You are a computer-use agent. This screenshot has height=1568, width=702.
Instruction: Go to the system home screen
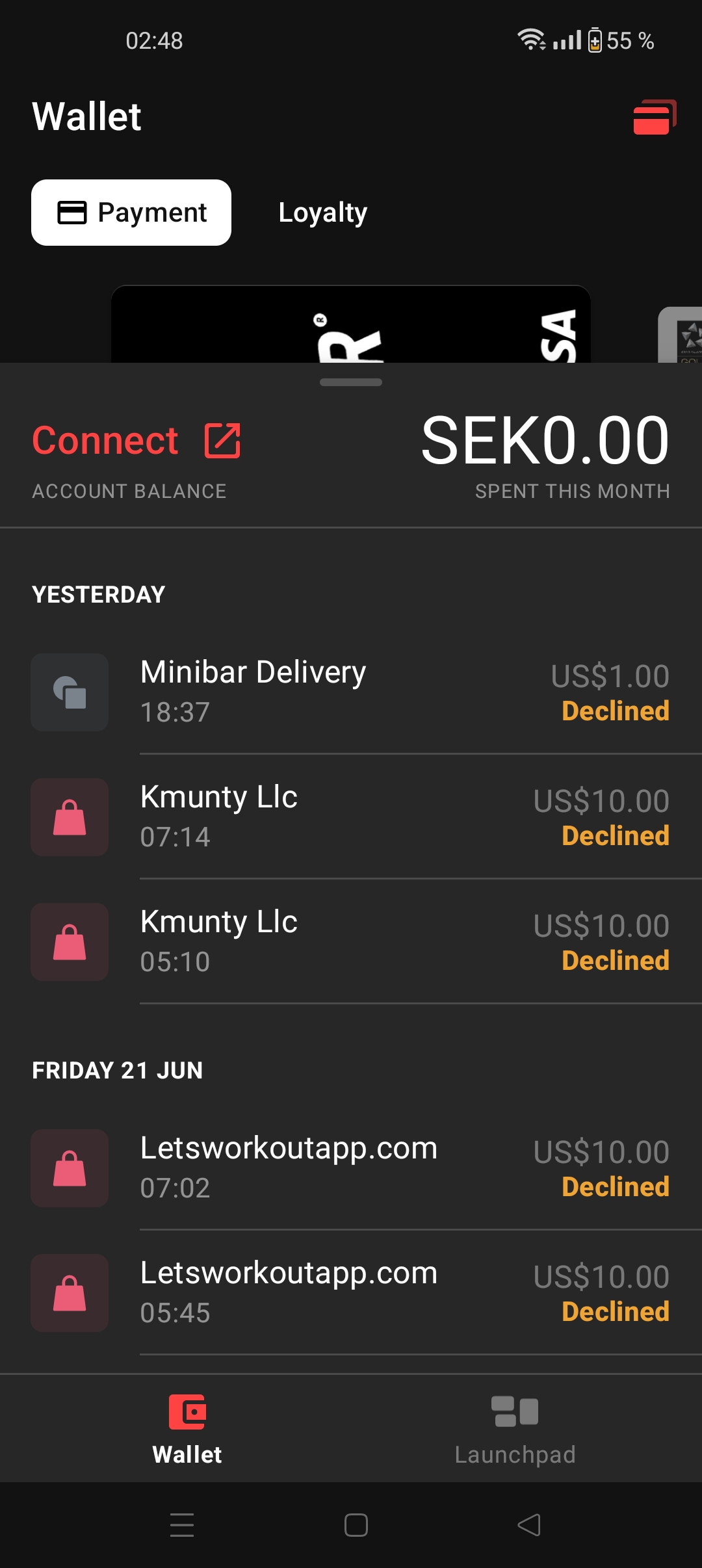pyautogui.click(x=356, y=1525)
